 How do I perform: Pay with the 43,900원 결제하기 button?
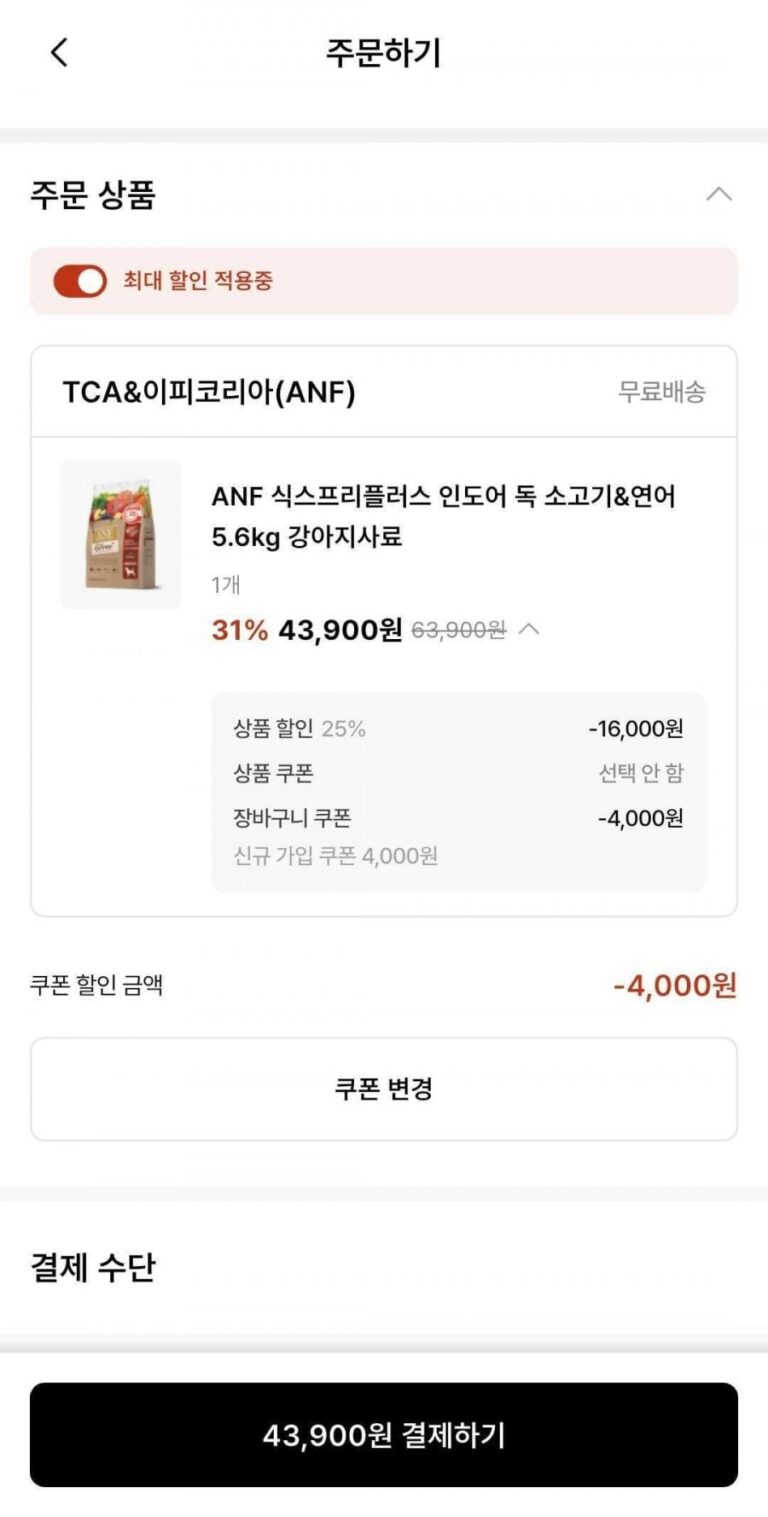384,1435
